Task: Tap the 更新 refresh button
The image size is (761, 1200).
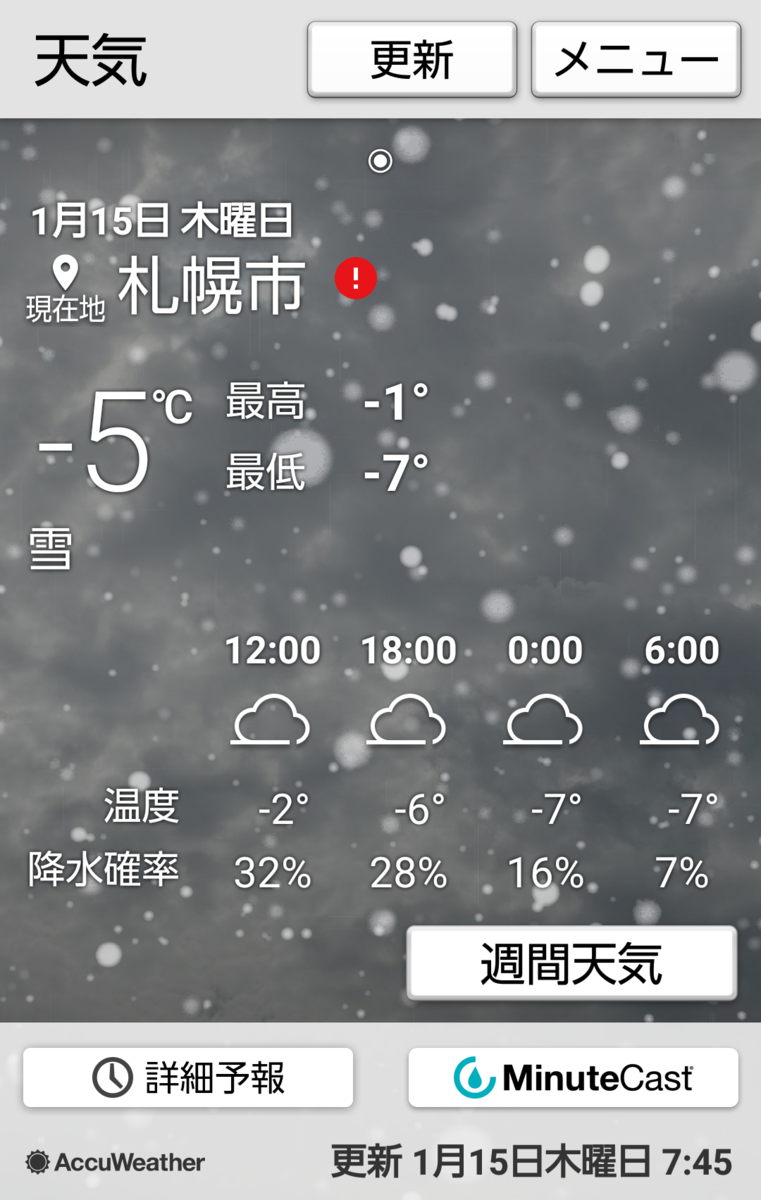Action: [x=411, y=60]
